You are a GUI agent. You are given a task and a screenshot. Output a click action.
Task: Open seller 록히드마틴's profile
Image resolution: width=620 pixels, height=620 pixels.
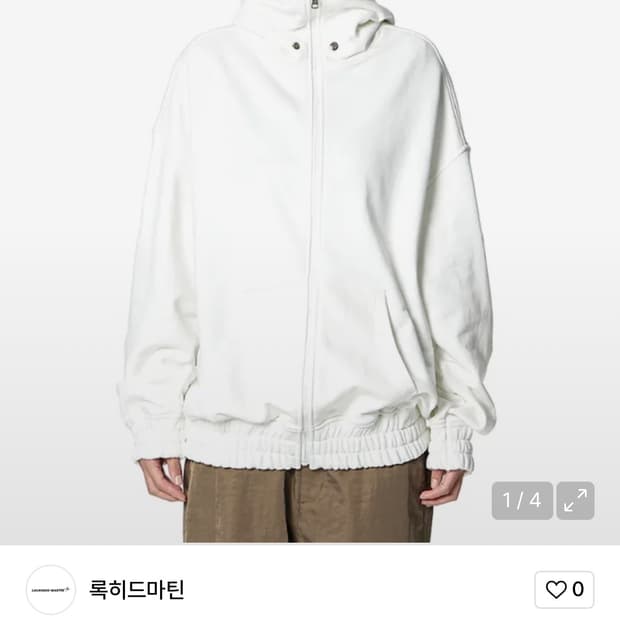(x=137, y=589)
